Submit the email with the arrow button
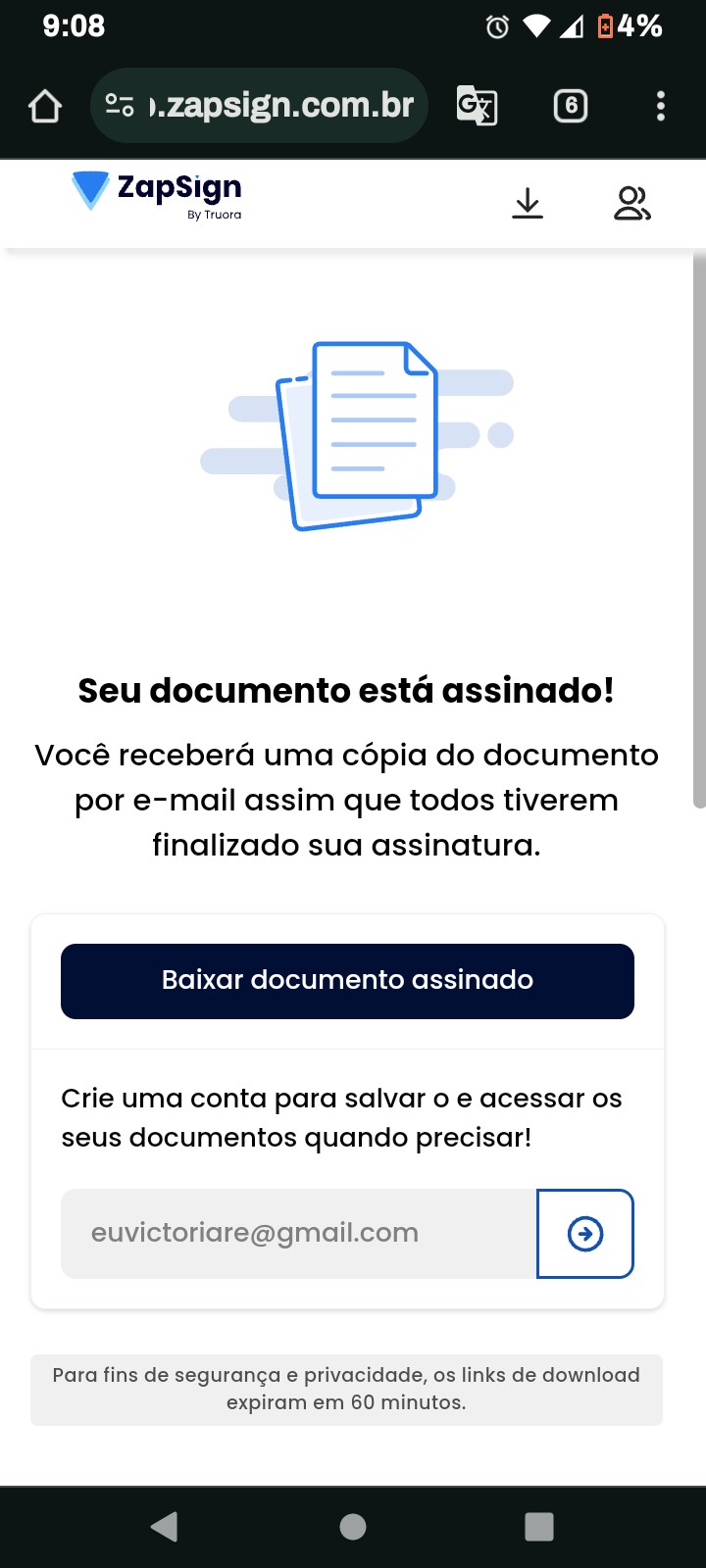The height and width of the screenshot is (1568, 706). [585, 1233]
